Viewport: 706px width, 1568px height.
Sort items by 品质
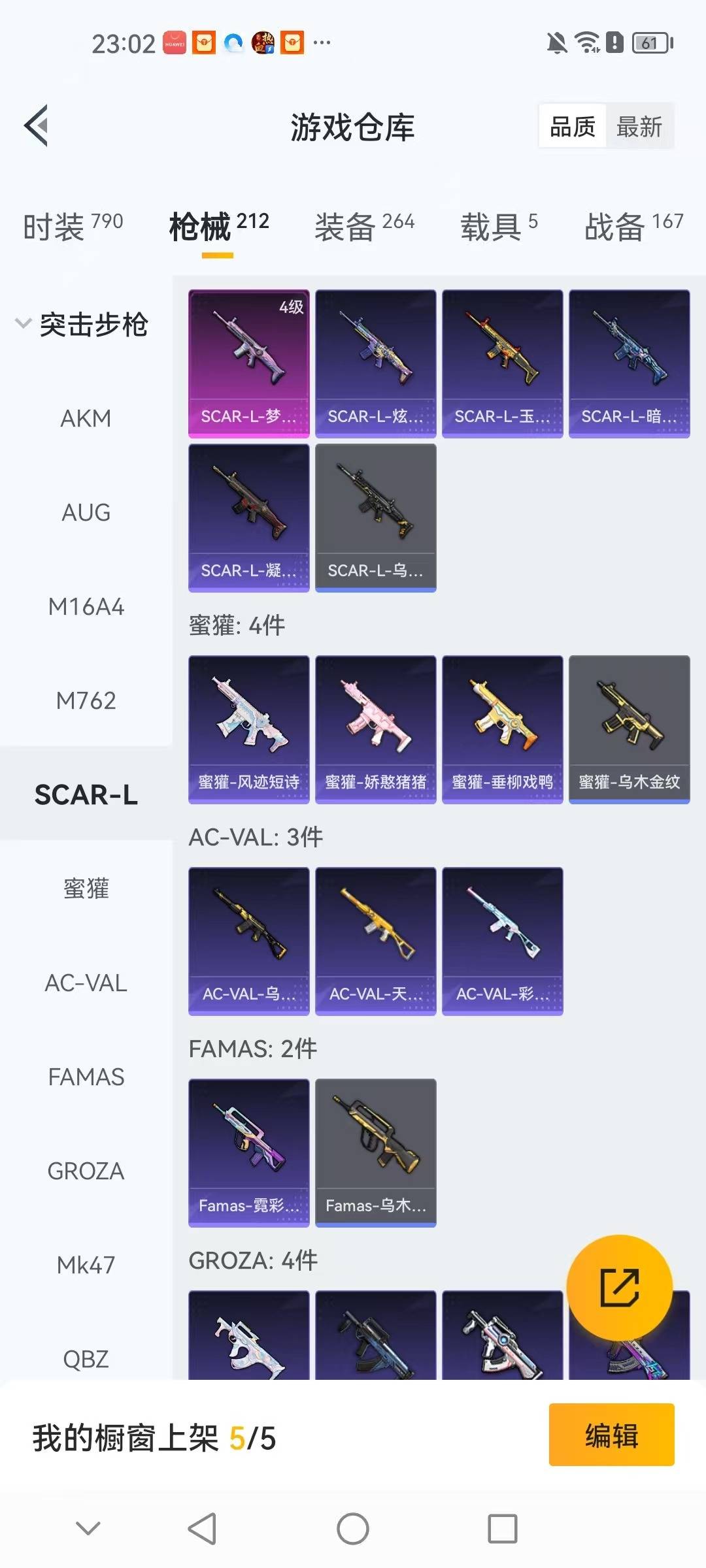[x=573, y=127]
